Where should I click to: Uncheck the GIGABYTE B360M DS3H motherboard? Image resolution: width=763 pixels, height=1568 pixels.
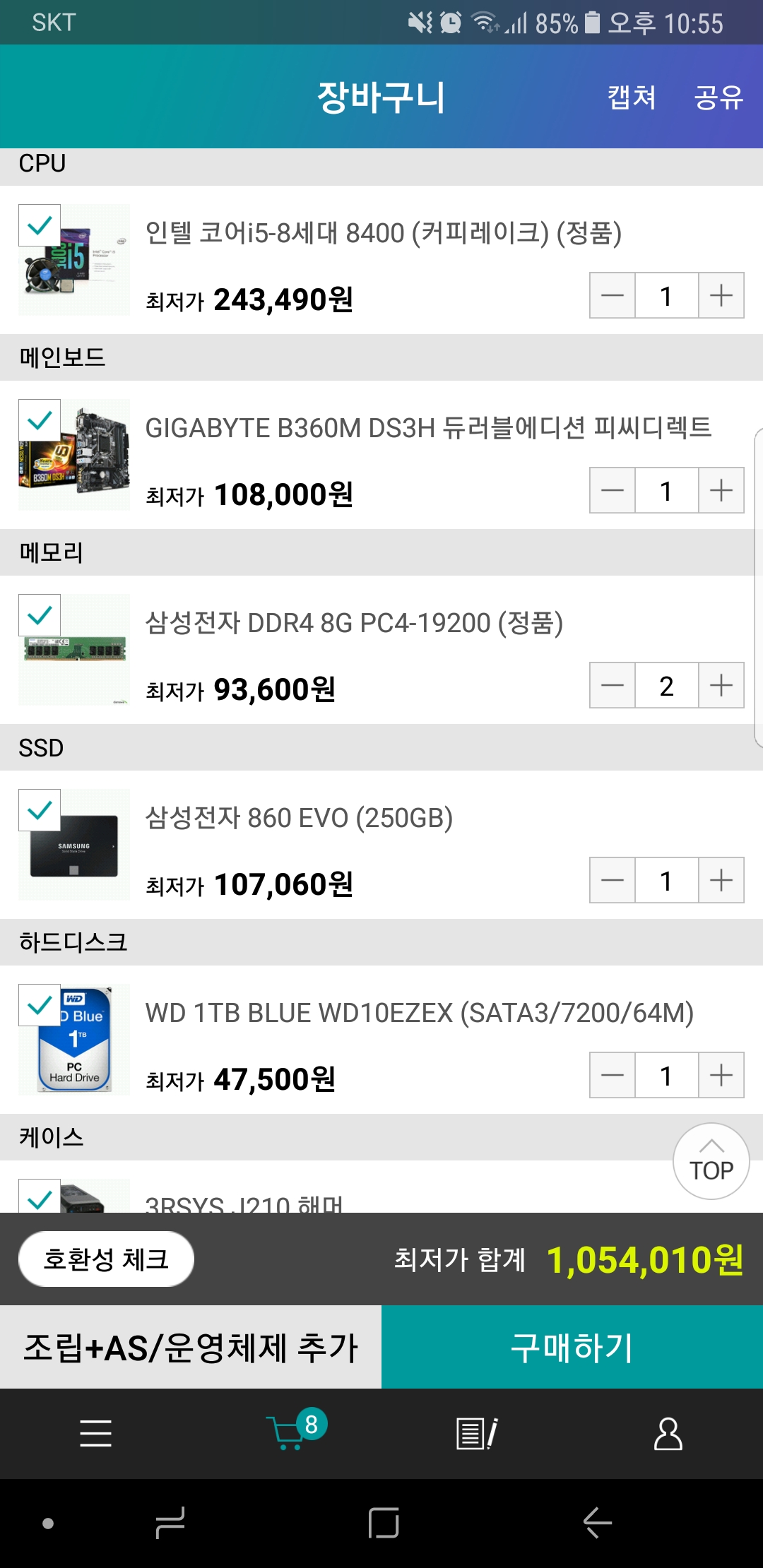pos(40,420)
